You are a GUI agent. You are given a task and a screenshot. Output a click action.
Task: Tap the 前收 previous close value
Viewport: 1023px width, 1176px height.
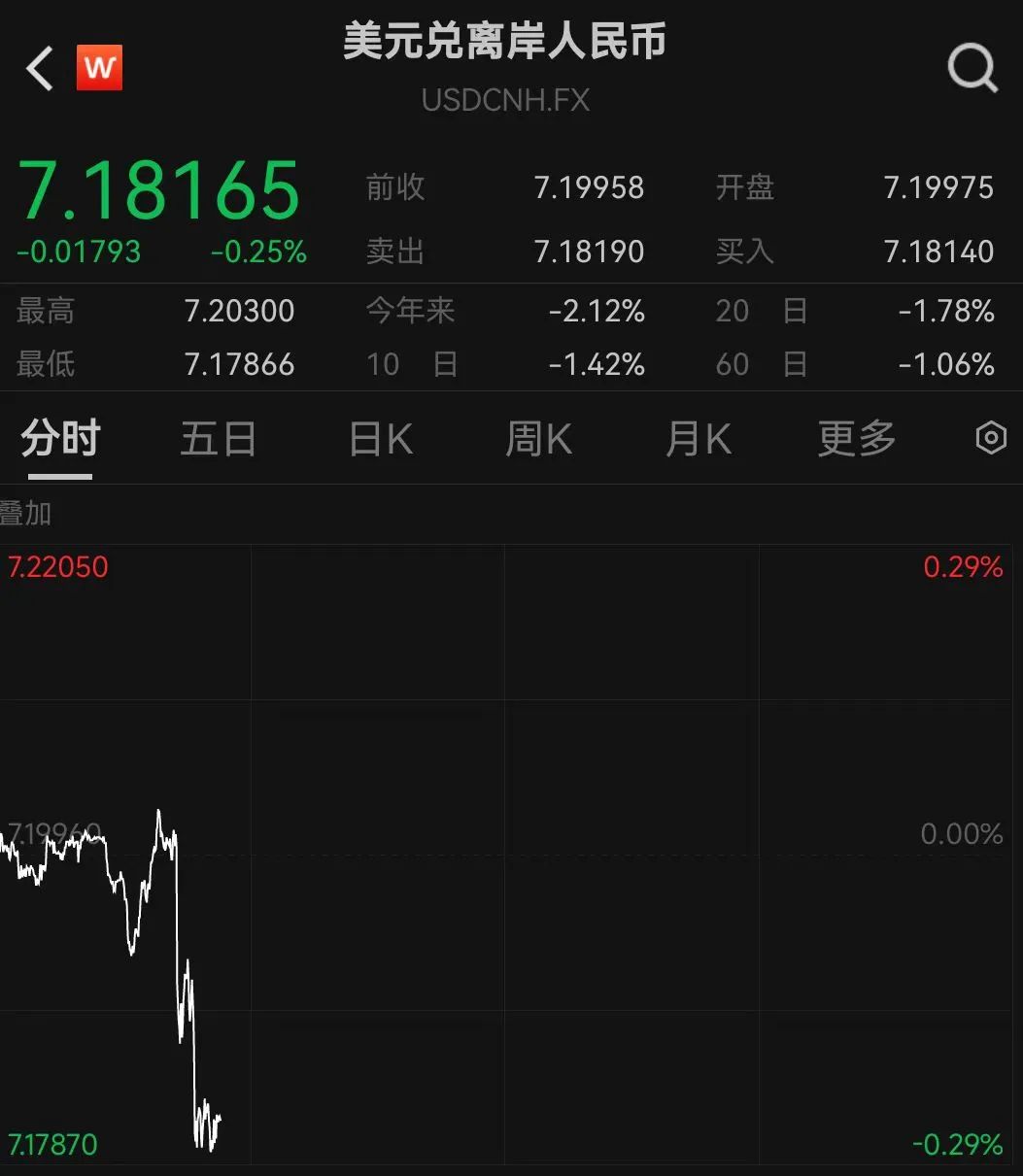pyautogui.click(x=589, y=187)
